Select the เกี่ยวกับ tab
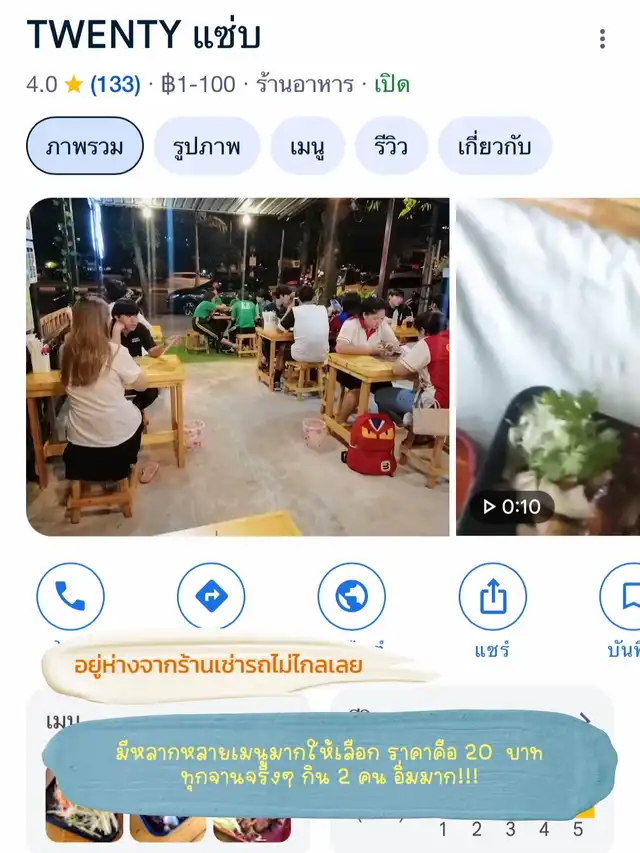640x853 pixels. pos(494,146)
